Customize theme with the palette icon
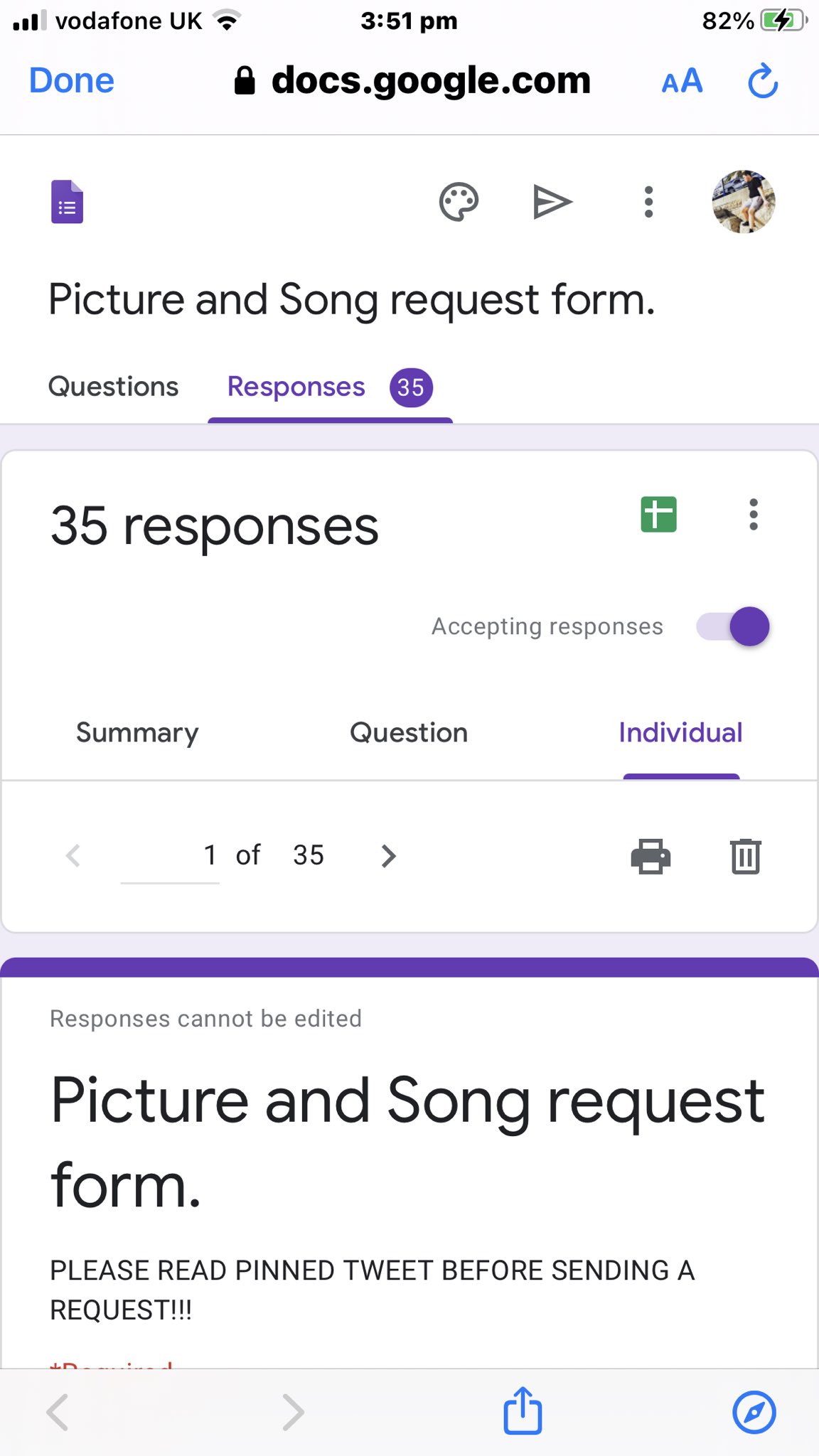The image size is (819, 1456). 459,203
